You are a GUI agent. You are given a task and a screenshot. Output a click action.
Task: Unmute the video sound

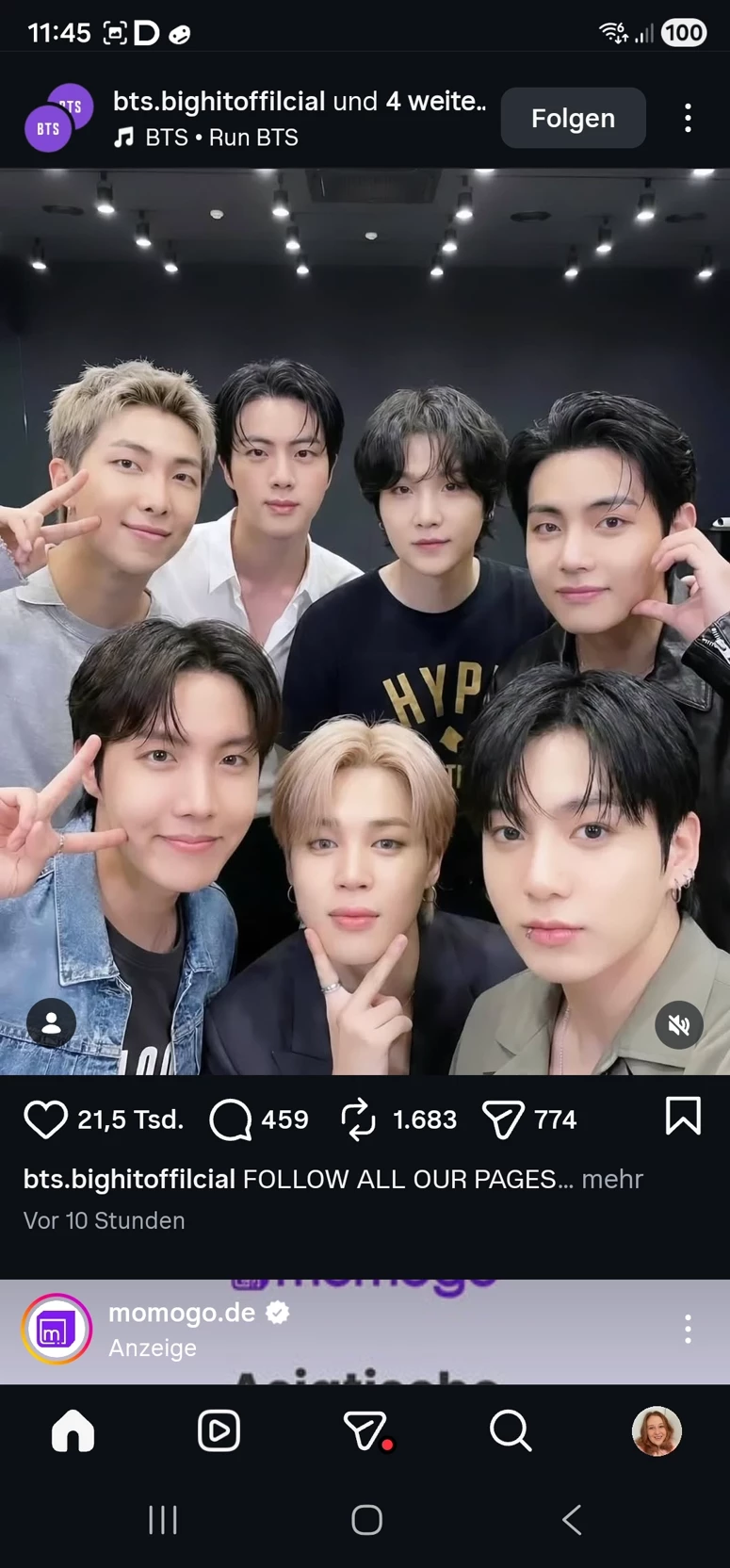click(679, 1025)
